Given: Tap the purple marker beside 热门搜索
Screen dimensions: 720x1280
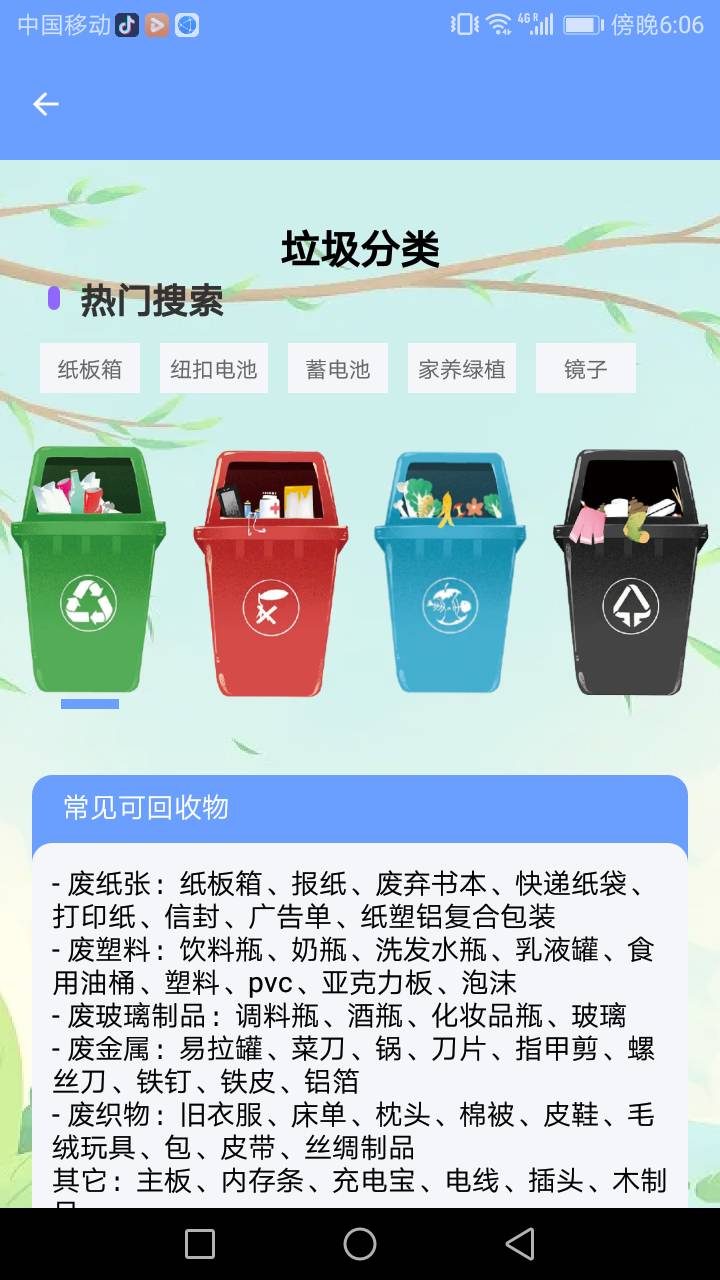Looking at the screenshot, I should click(53, 296).
